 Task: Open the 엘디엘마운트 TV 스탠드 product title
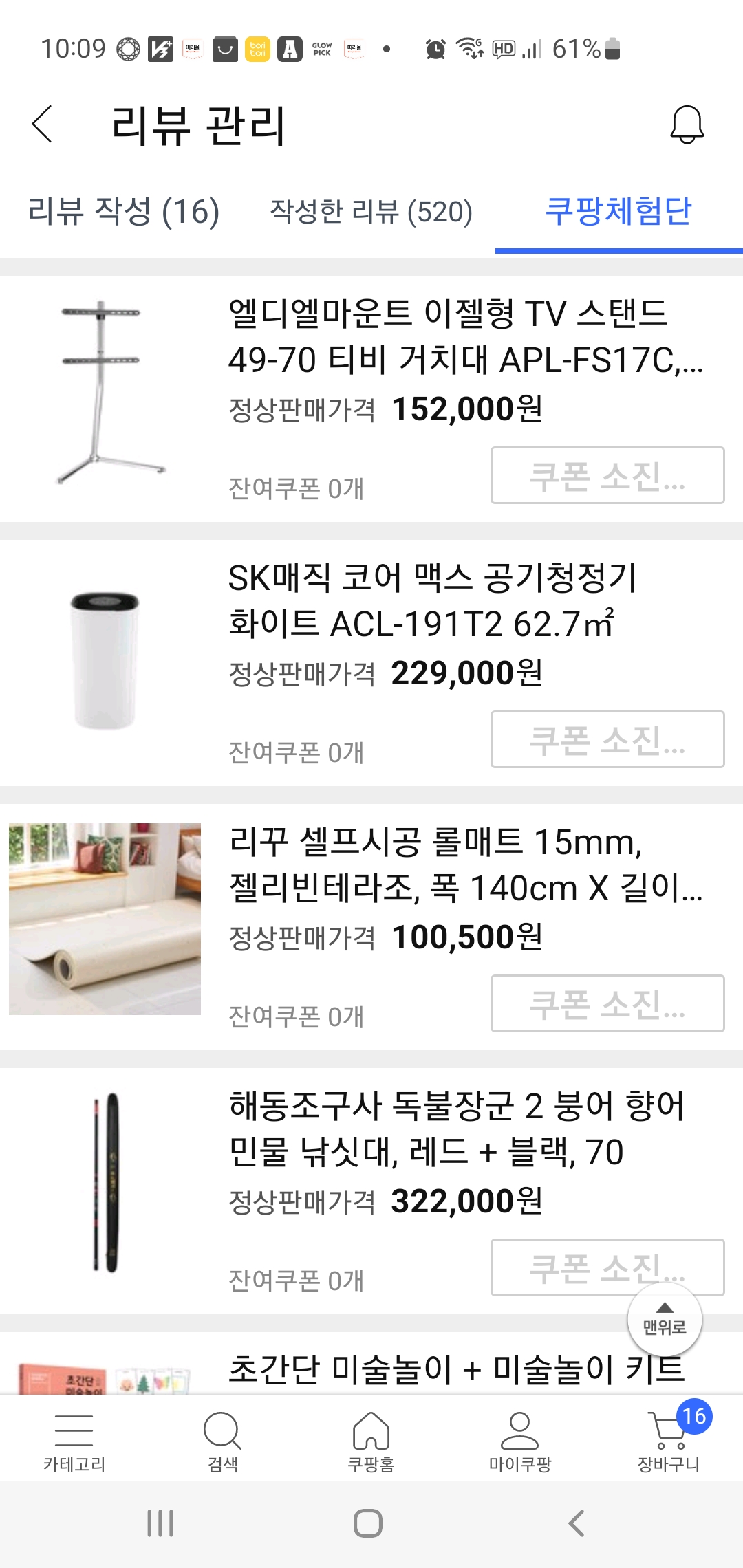(451, 342)
